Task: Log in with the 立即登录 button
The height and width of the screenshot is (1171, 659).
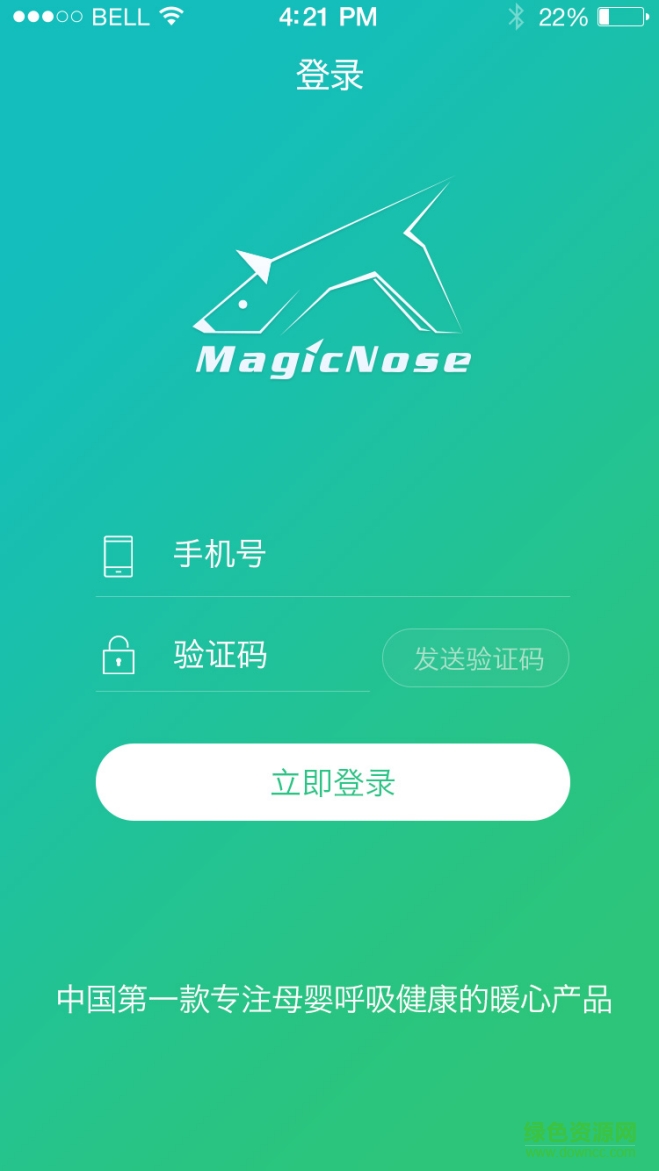Action: [333, 782]
